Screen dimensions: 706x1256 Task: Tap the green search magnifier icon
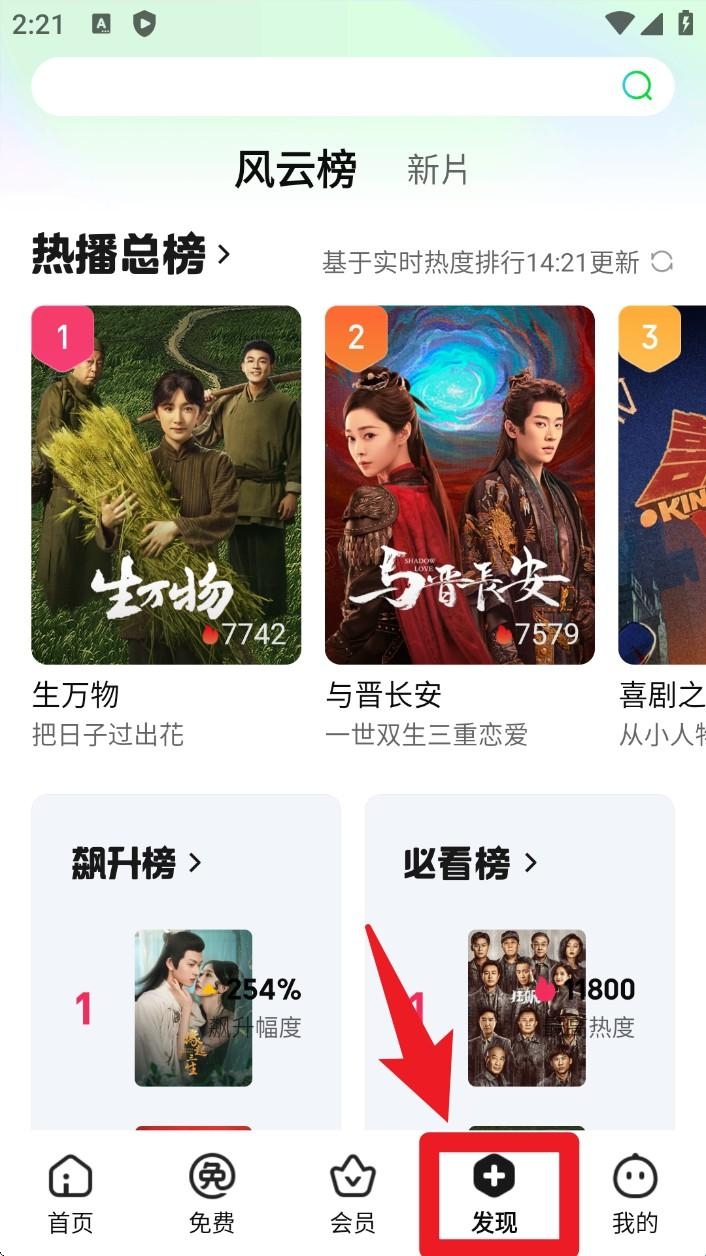pyautogui.click(x=637, y=87)
